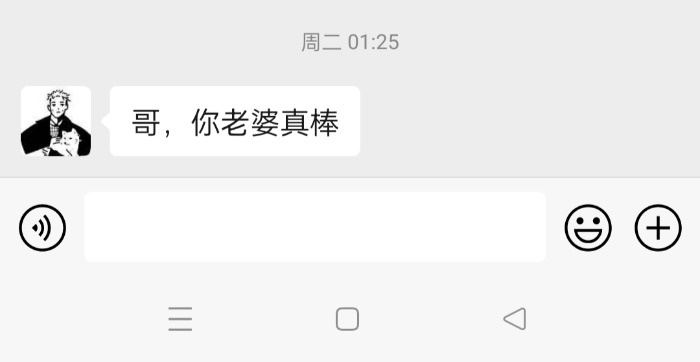Image resolution: width=700 pixels, height=362 pixels.
Task: Open recent apps from the navigation bar
Action: coord(180,319)
